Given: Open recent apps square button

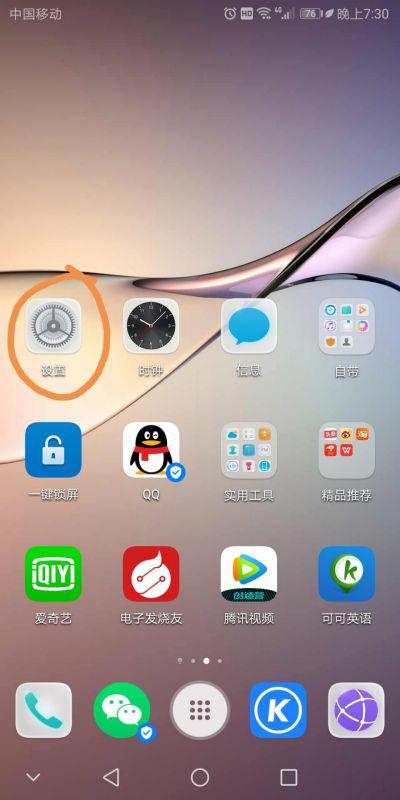Looking at the screenshot, I should click(289, 778).
